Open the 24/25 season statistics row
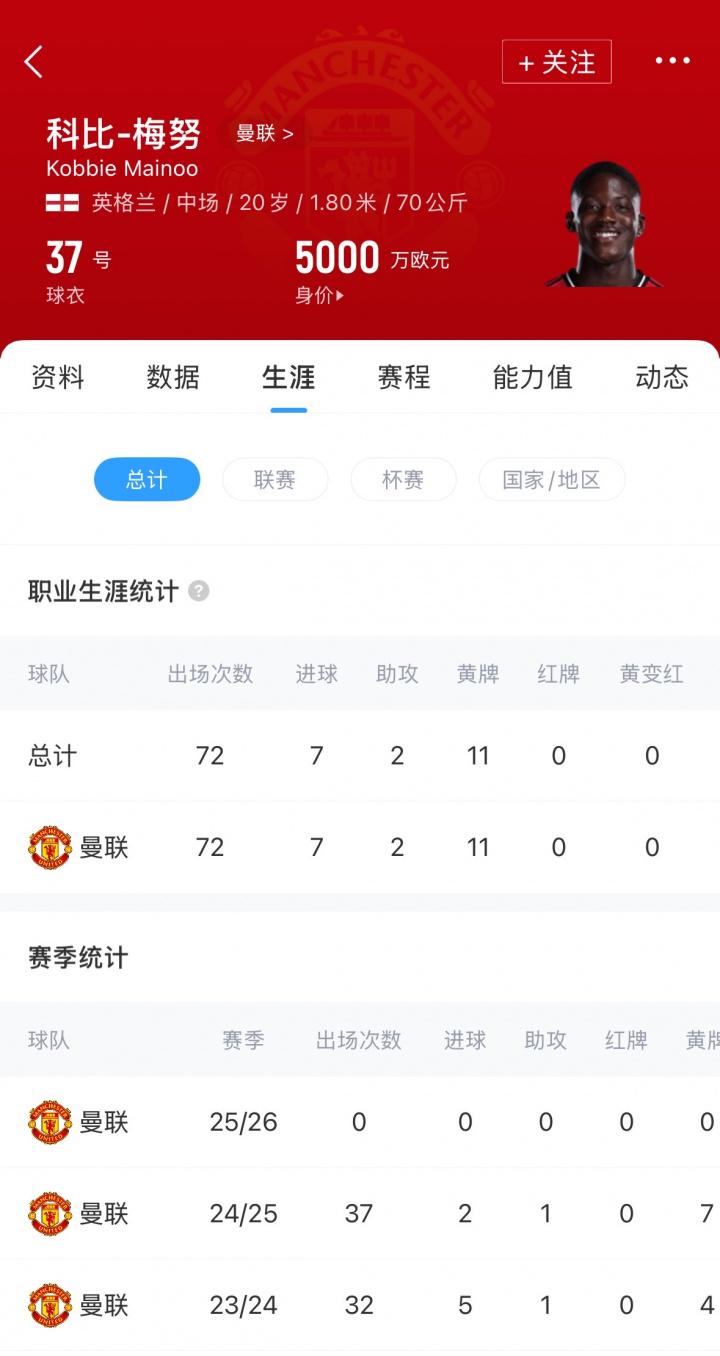720x1356 pixels. (360, 1214)
